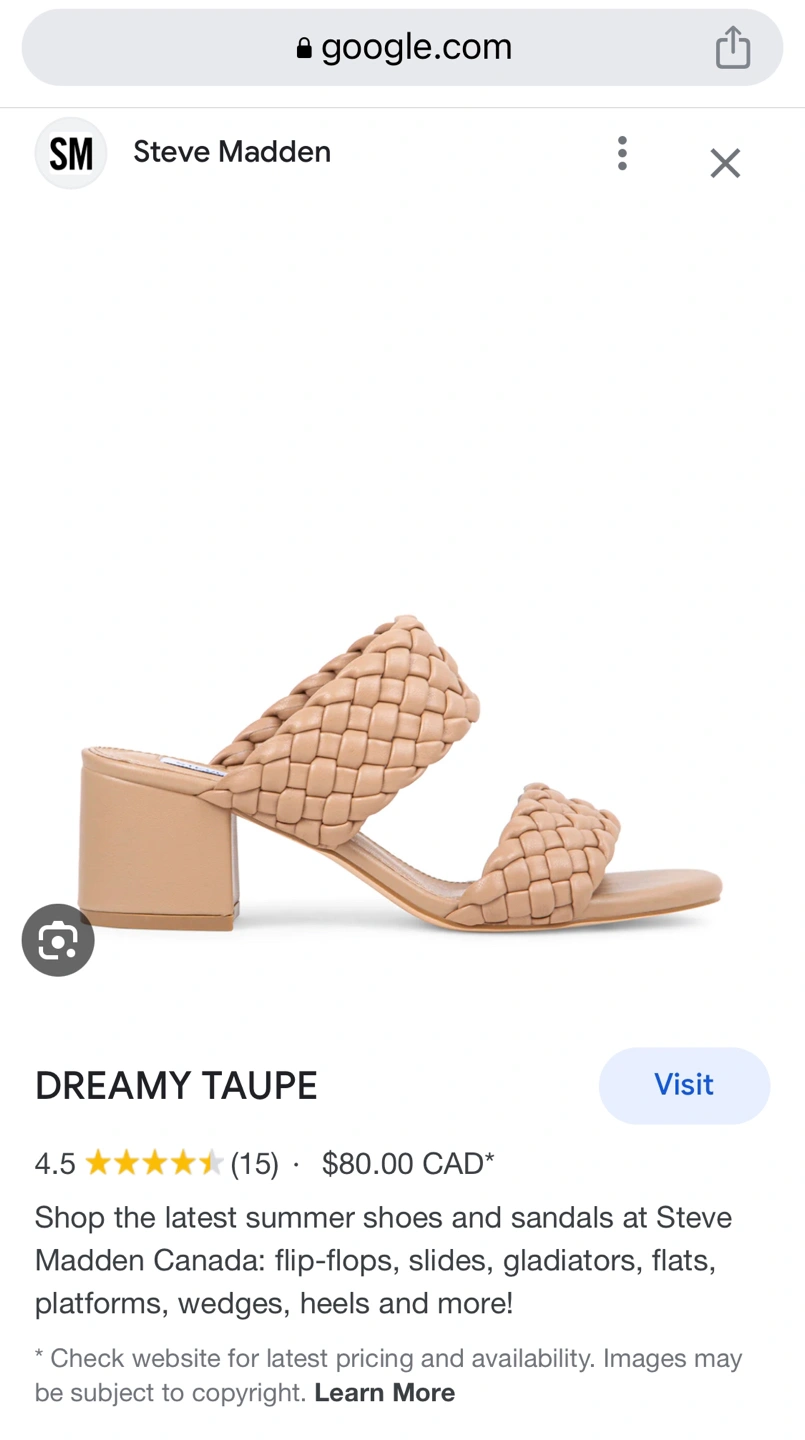Open the Learn More copyright link
The width and height of the screenshot is (805, 1440).
[384, 1393]
